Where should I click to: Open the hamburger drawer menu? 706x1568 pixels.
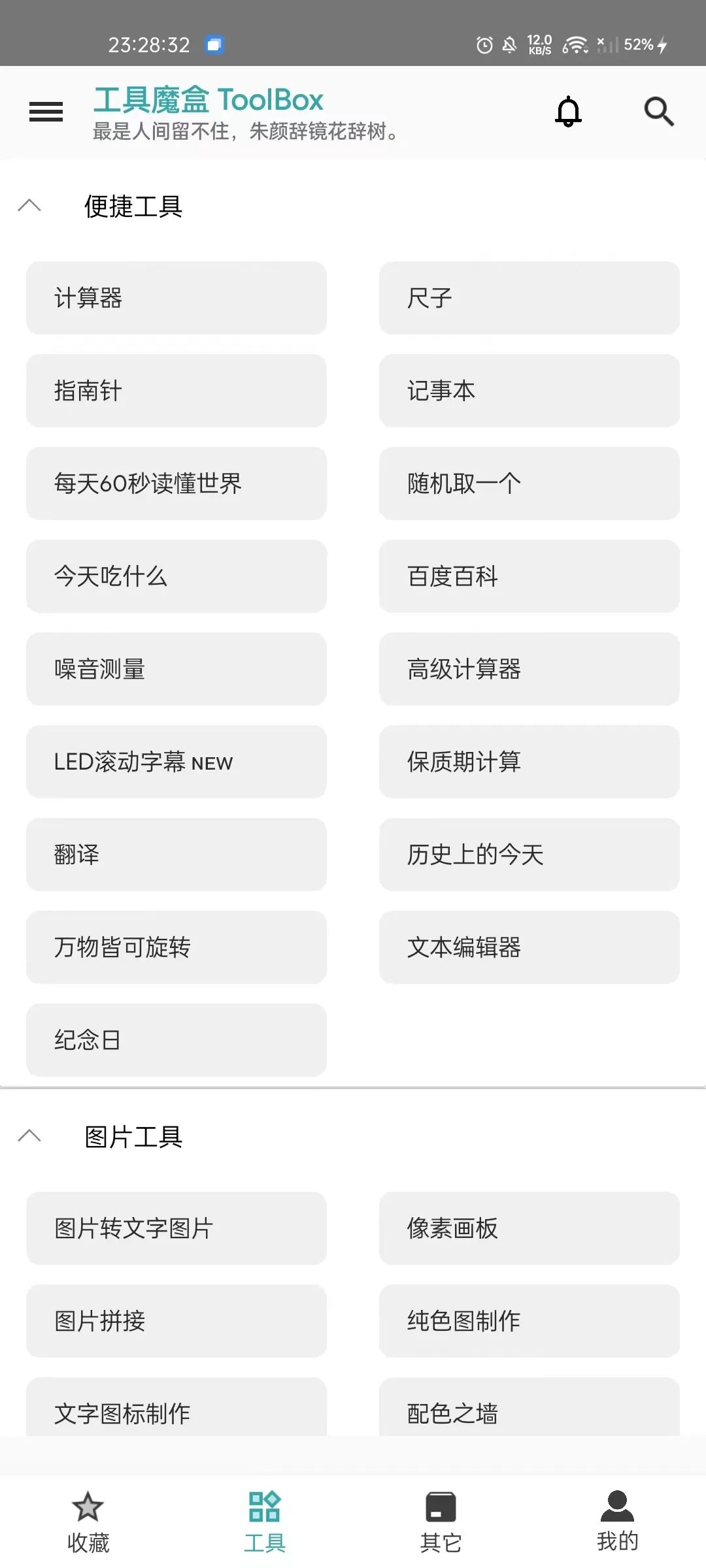[x=46, y=112]
